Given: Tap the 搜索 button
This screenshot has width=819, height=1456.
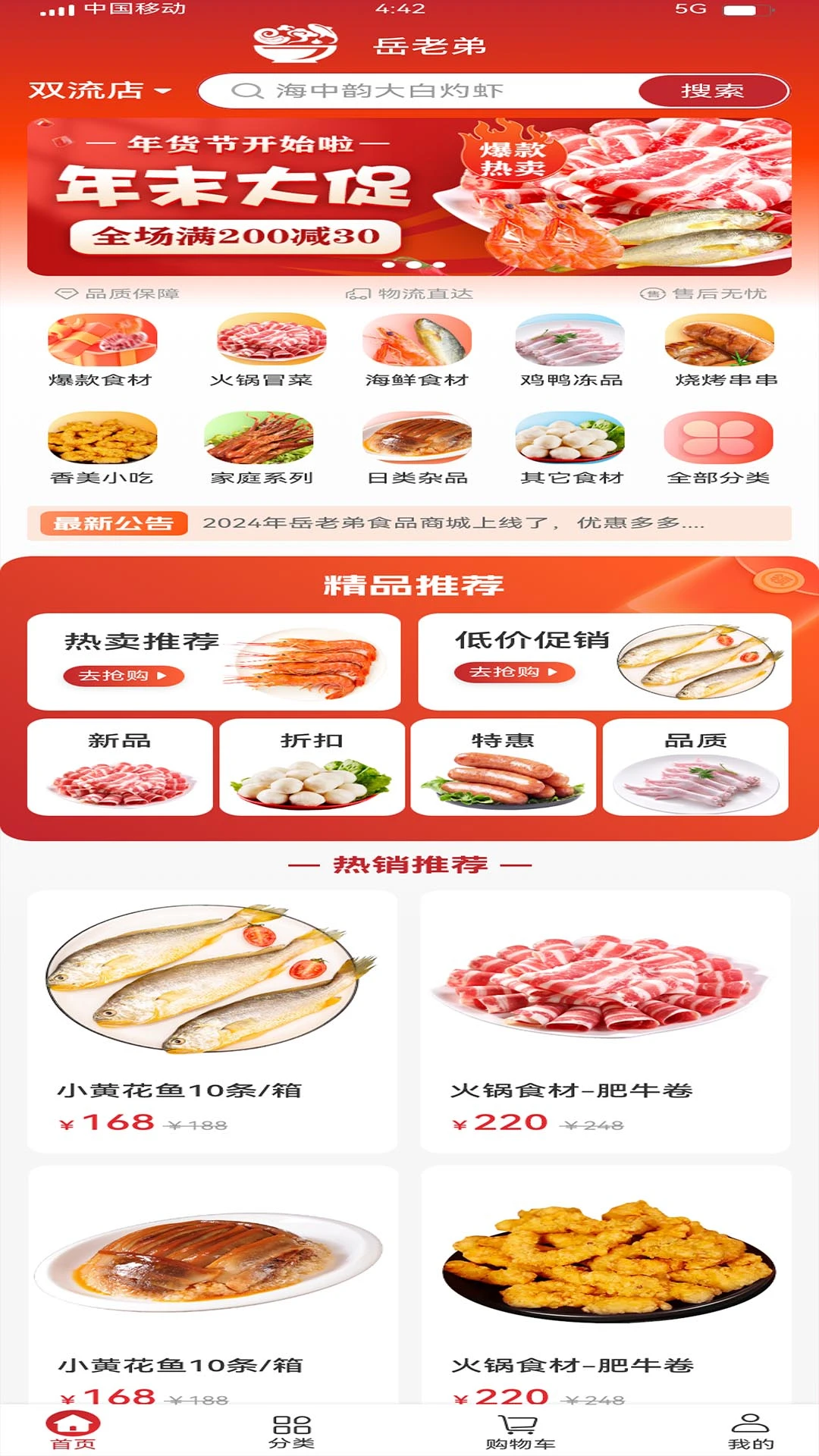Looking at the screenshot, I should (712, 91).
